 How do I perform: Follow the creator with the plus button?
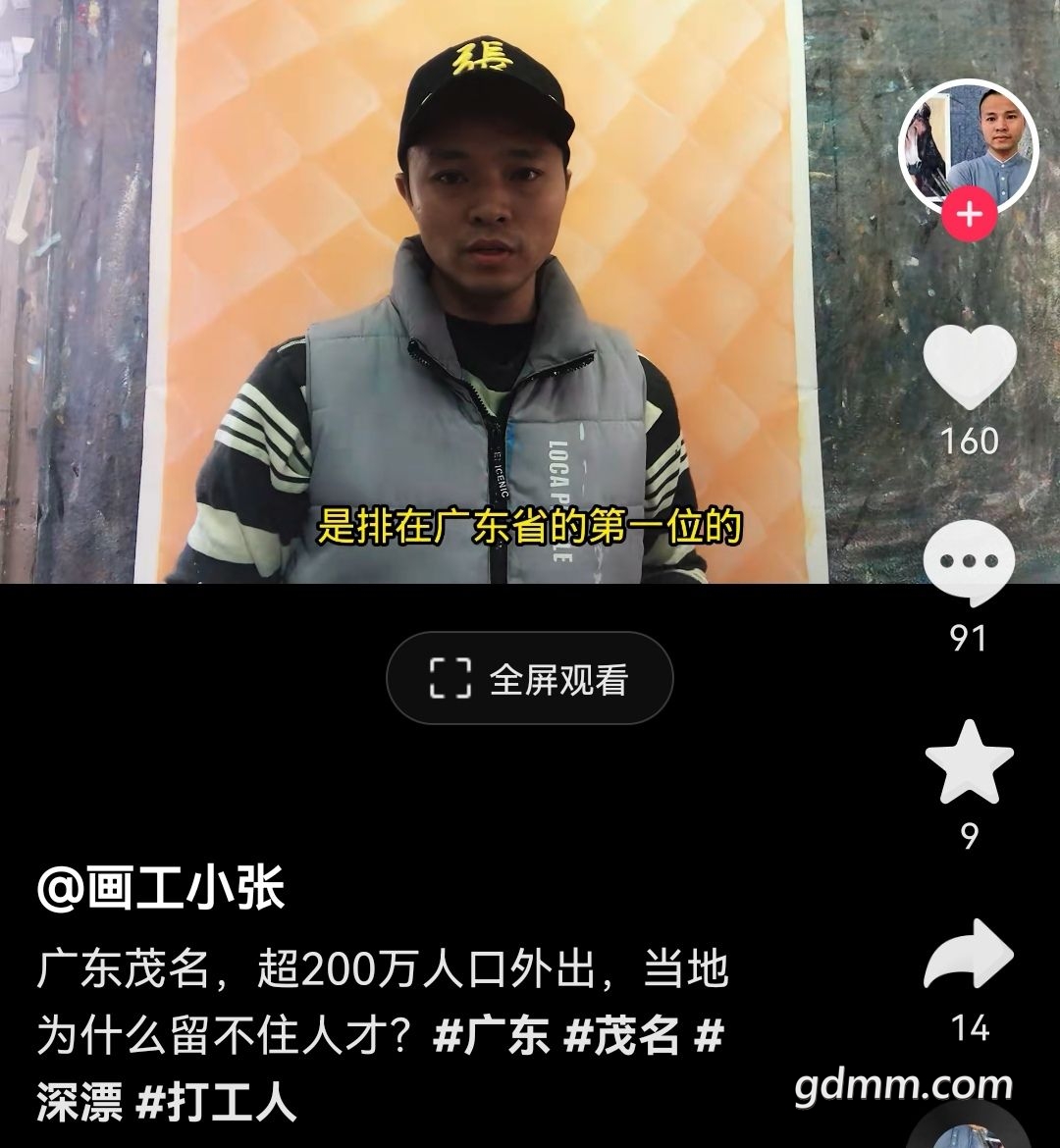[x=969, y=215]
